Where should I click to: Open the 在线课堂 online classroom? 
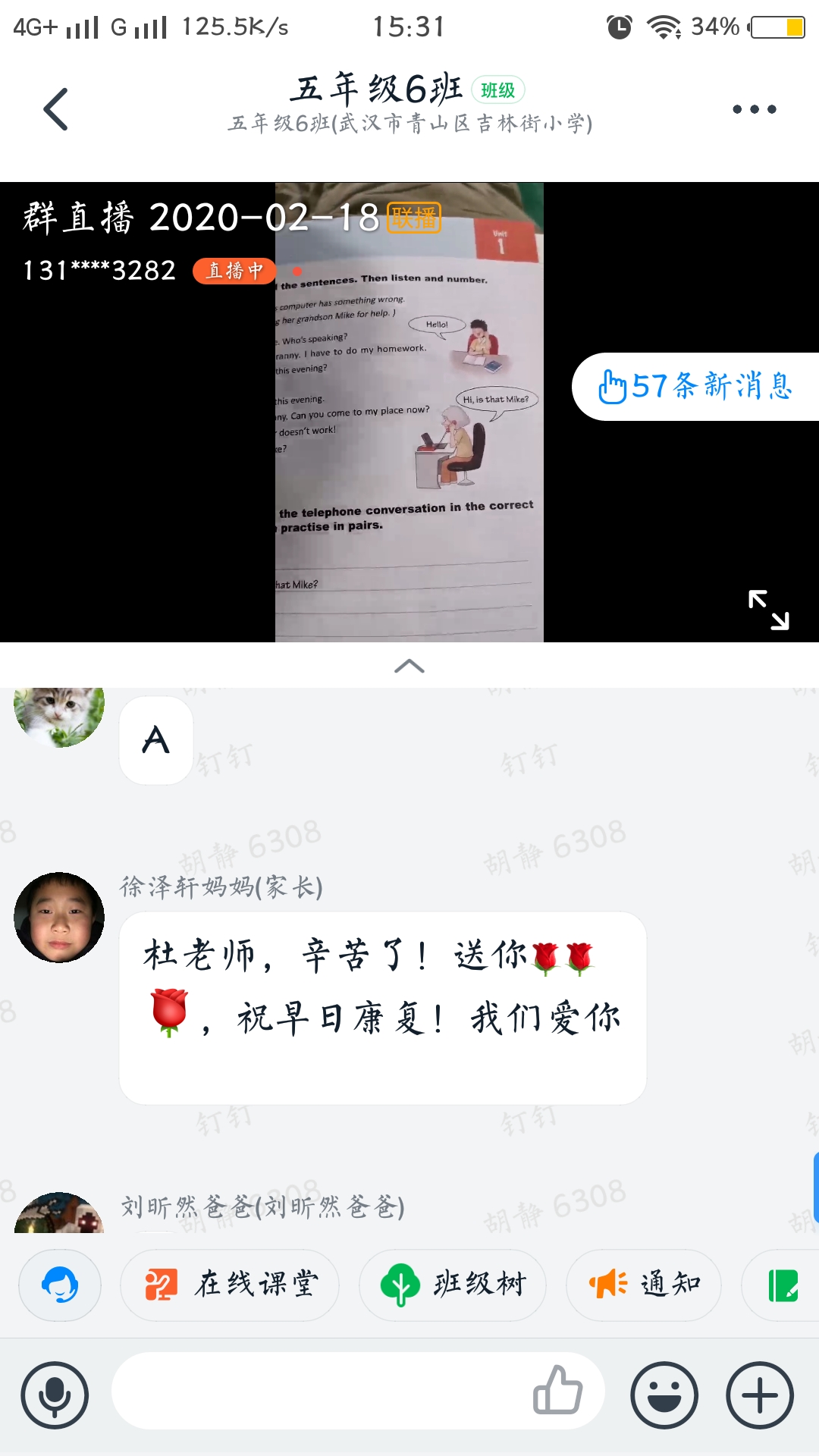[230, 1285]
